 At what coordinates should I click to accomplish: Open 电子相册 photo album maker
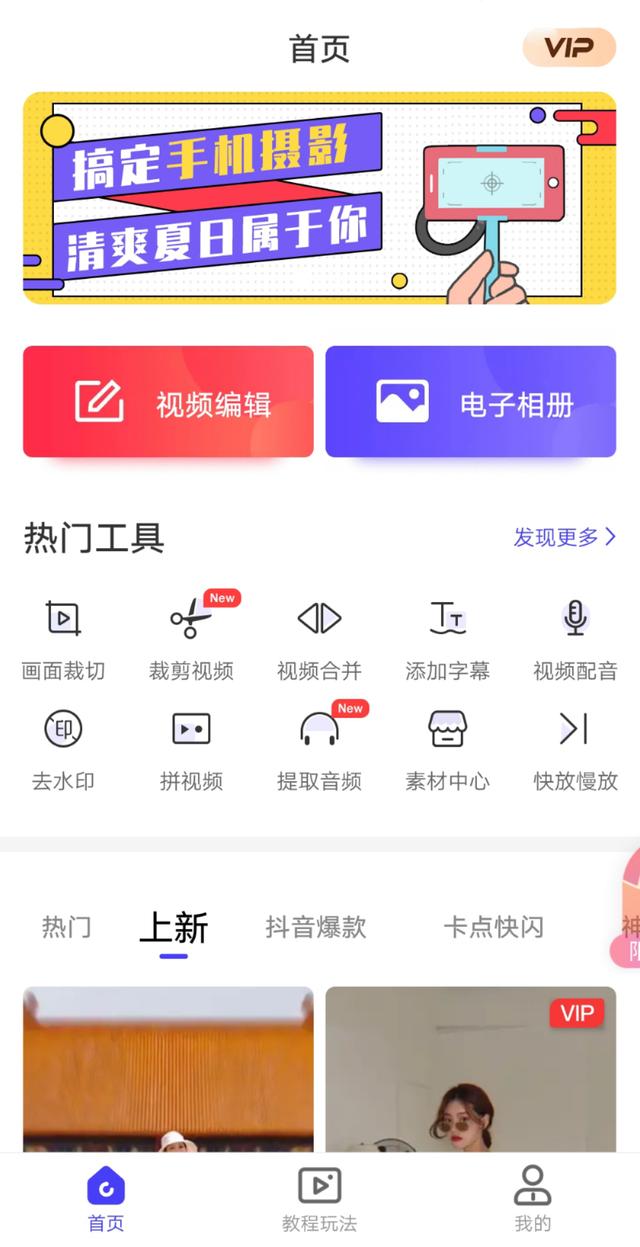pos(470,401)
